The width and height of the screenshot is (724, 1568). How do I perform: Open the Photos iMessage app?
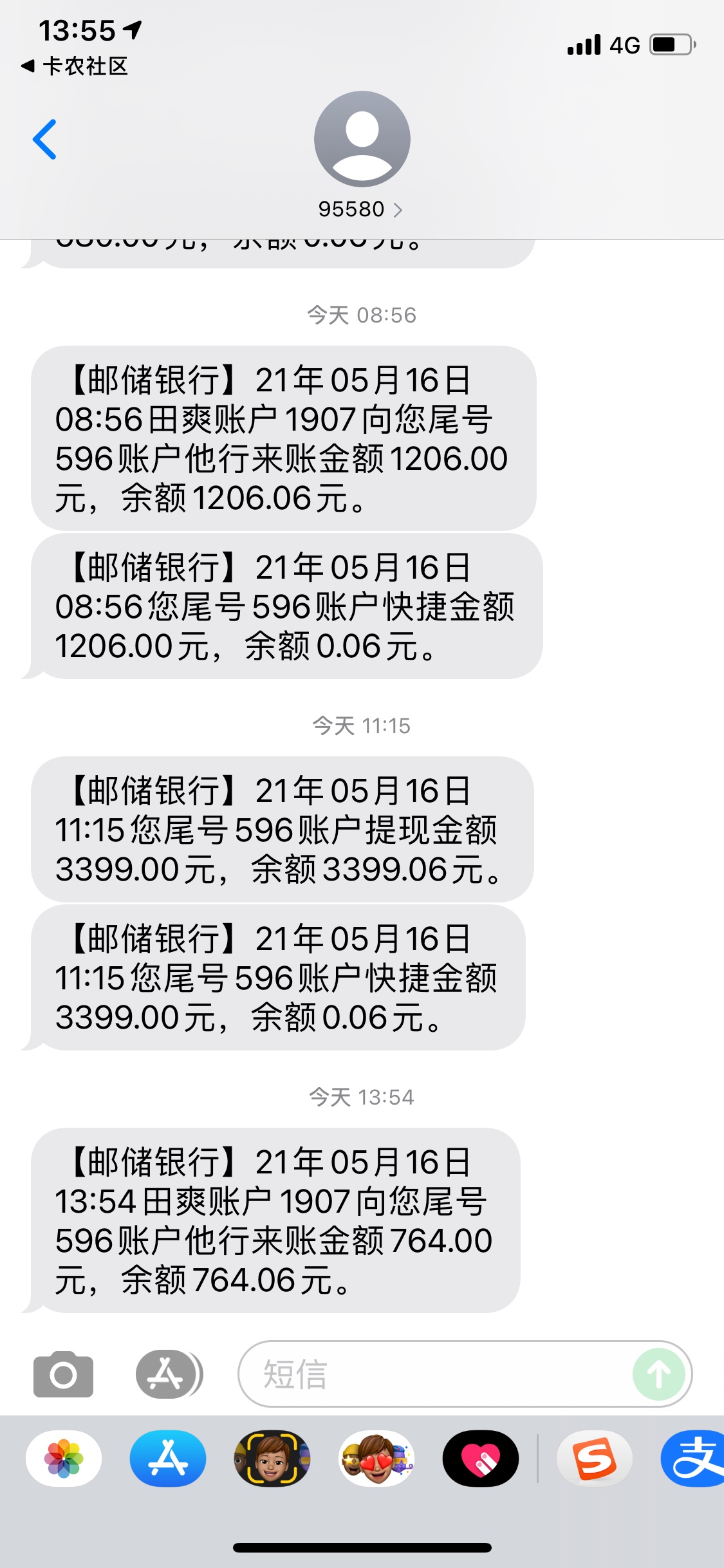(64, 1458)
